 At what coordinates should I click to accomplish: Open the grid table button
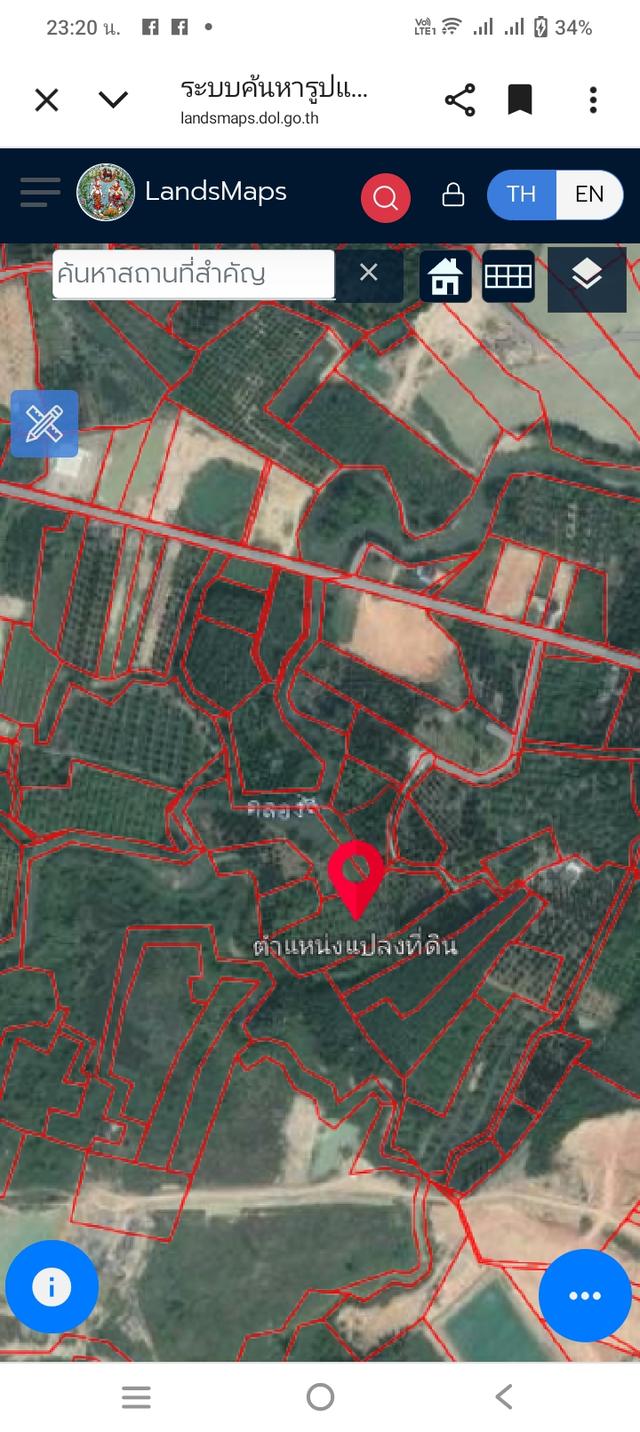[x=508, y=276]
